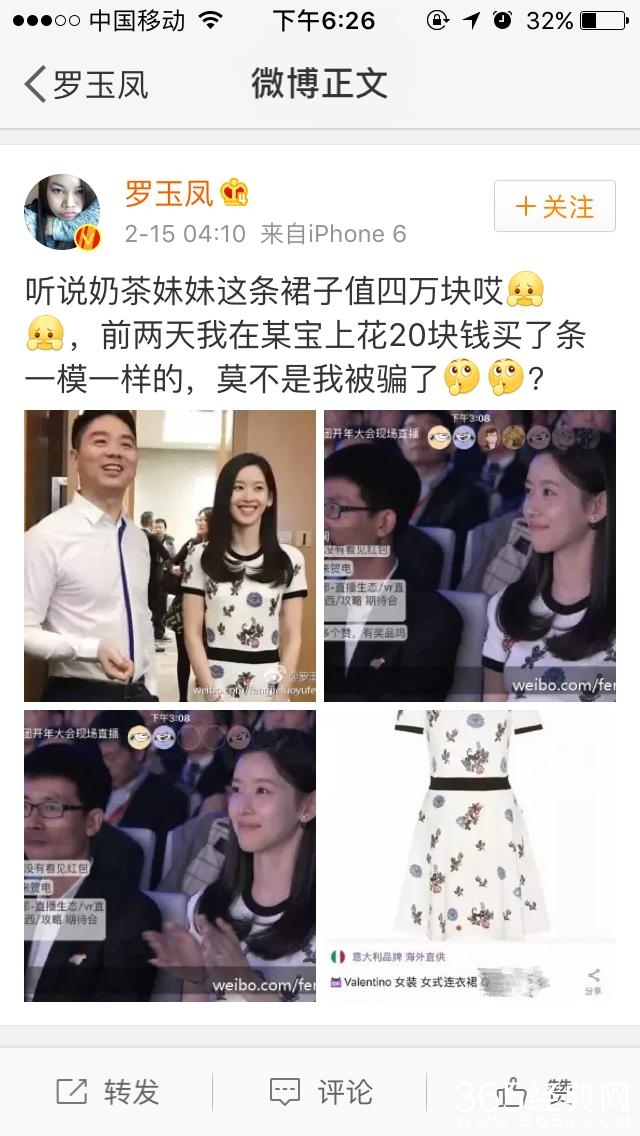Open the 罗玉凤 username link in the post
Viewport: 640px width, 1136px height.
169,193
